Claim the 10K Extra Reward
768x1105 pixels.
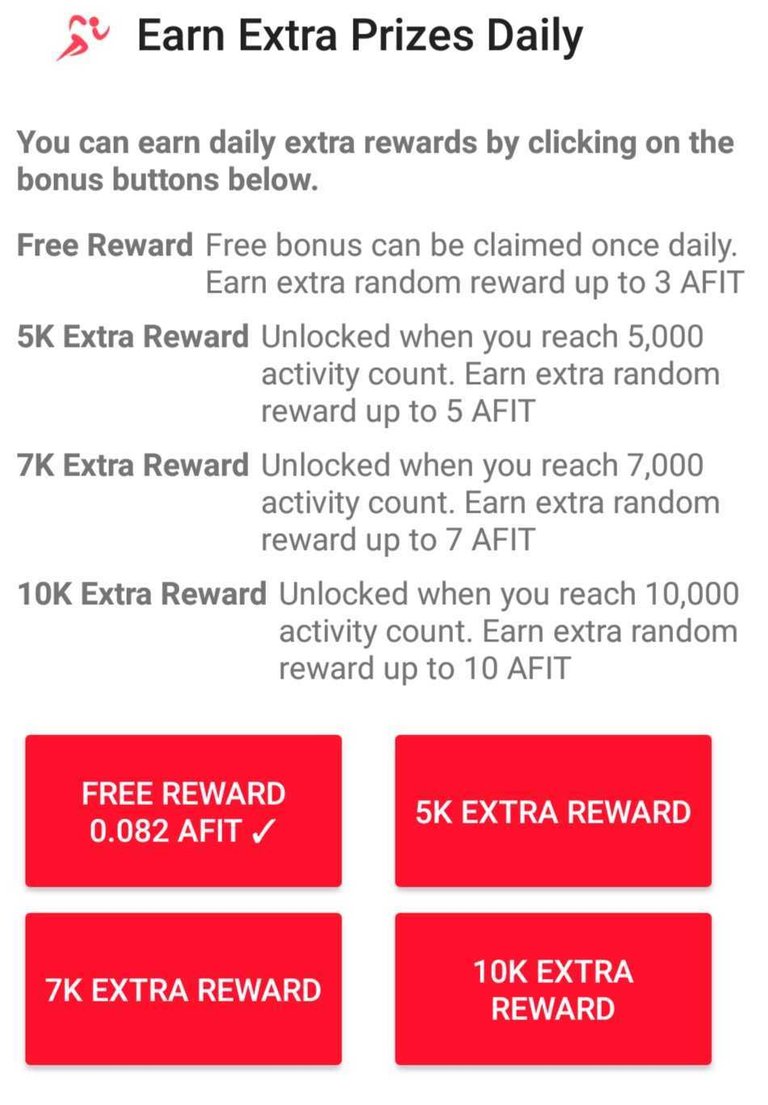coord(553,989)
